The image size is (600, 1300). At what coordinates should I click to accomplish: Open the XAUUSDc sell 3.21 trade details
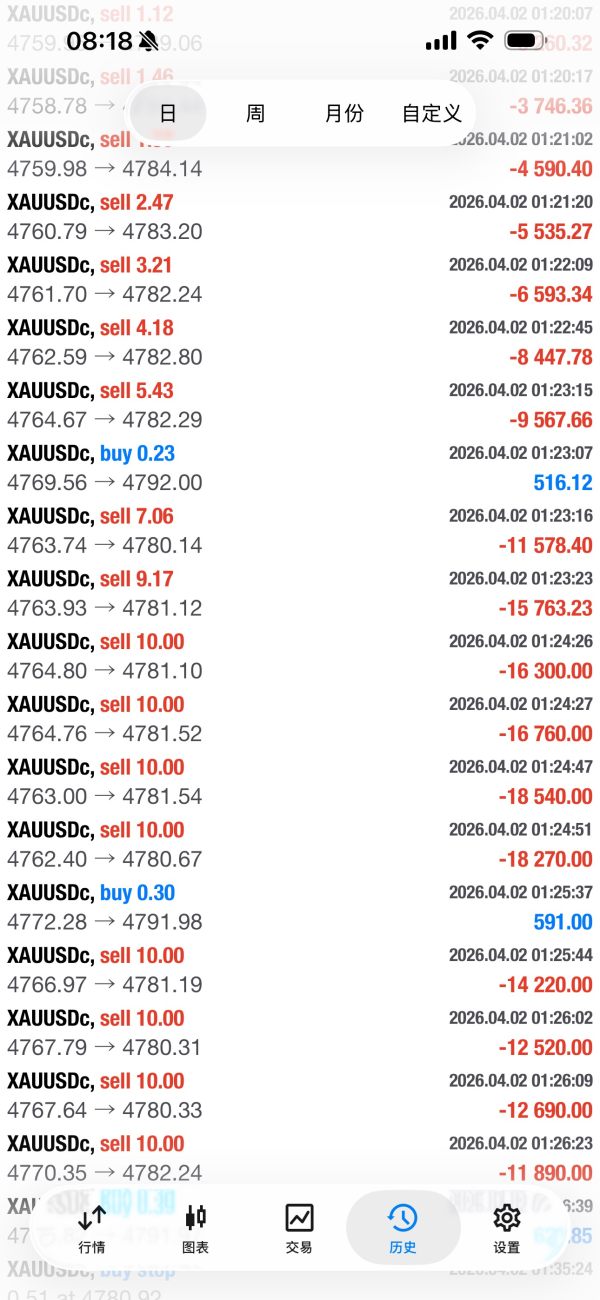[x=300, y=280]
